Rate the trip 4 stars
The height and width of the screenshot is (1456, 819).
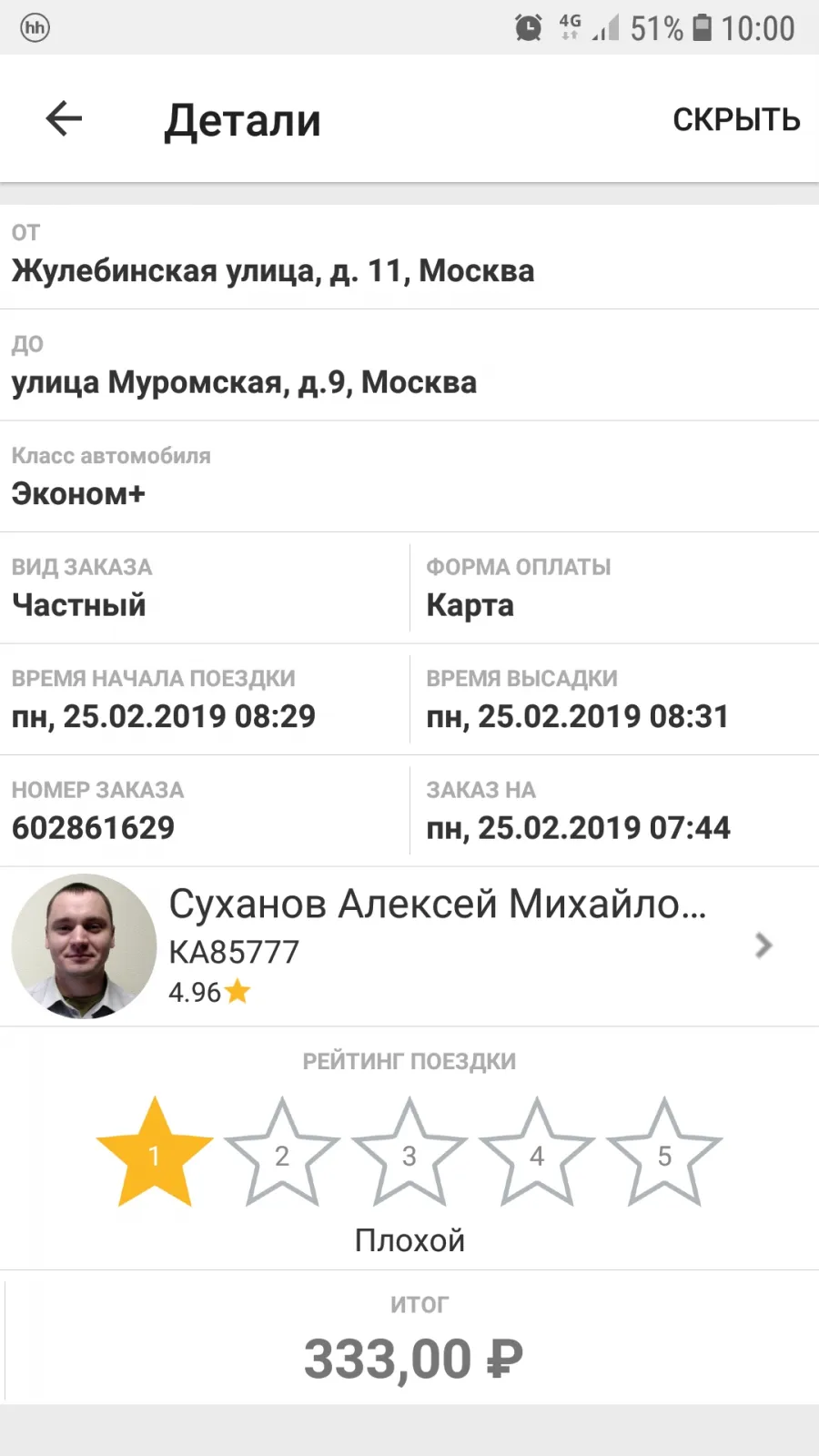537,1152
